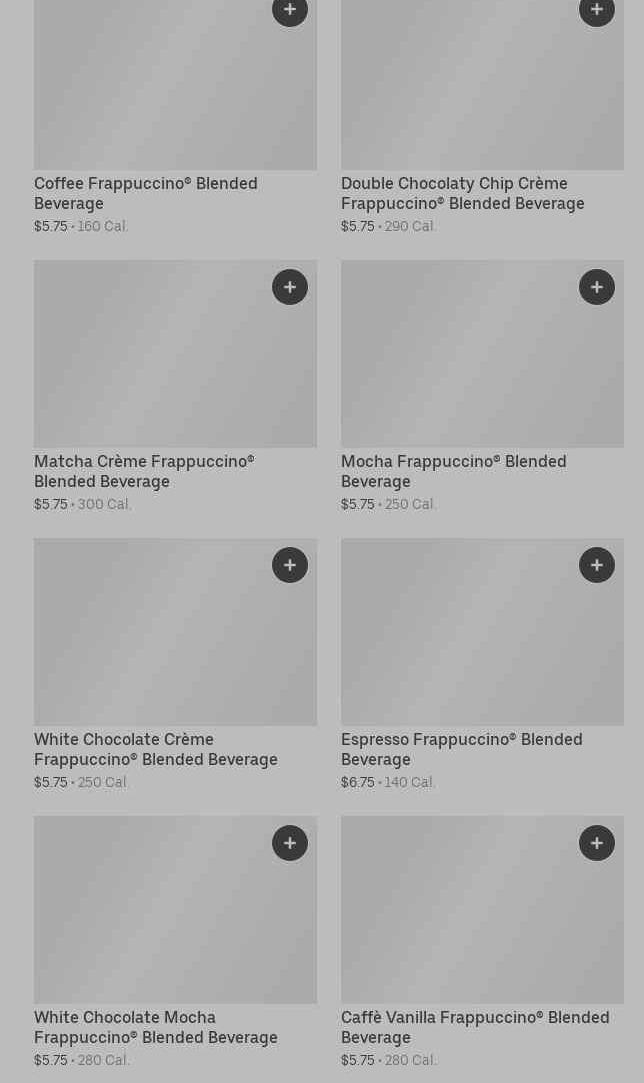The width and height of the screenshot is (644, 1083).
Task: Add Double Chocolaty Chip Crème Frappuccino to order
Action: (x=597, y=10)
